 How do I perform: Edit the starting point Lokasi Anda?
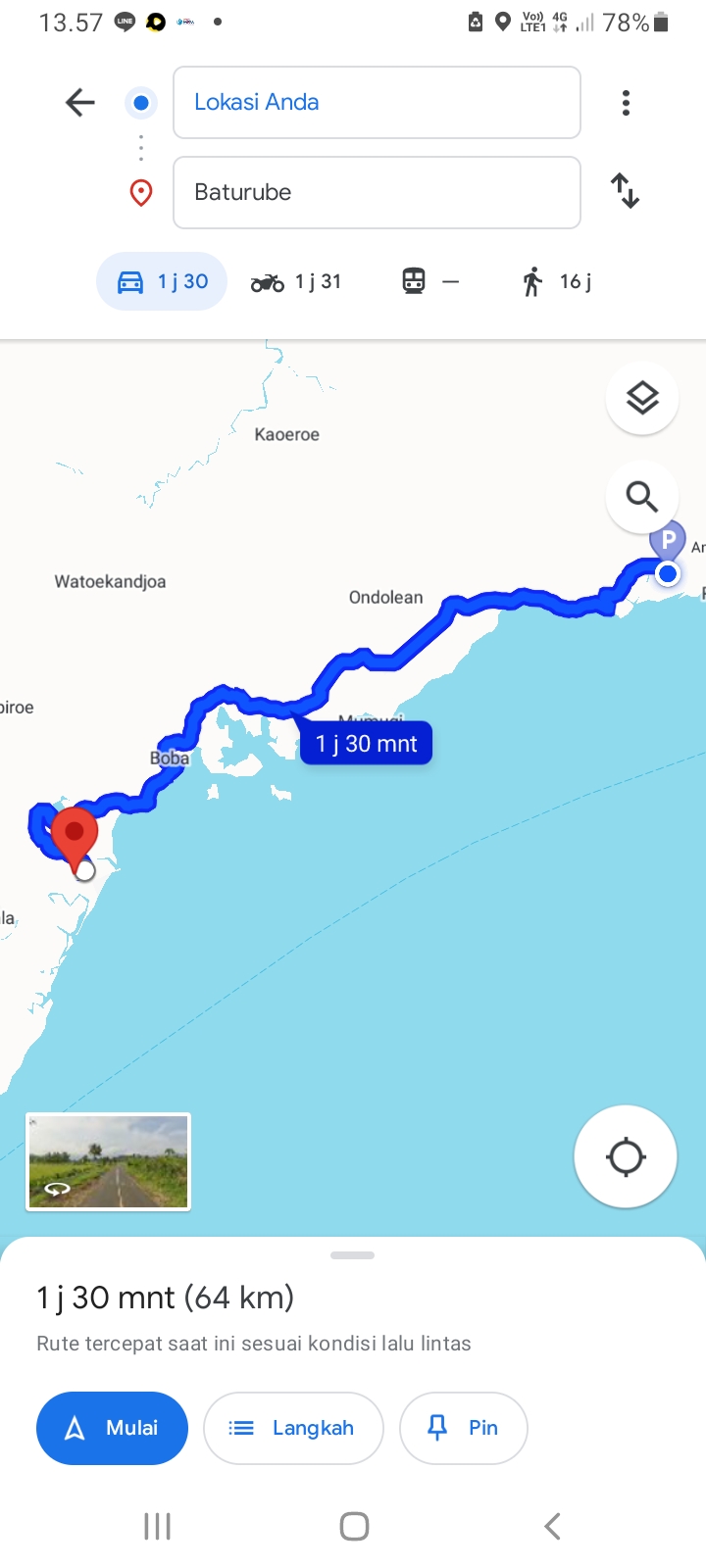377,102
